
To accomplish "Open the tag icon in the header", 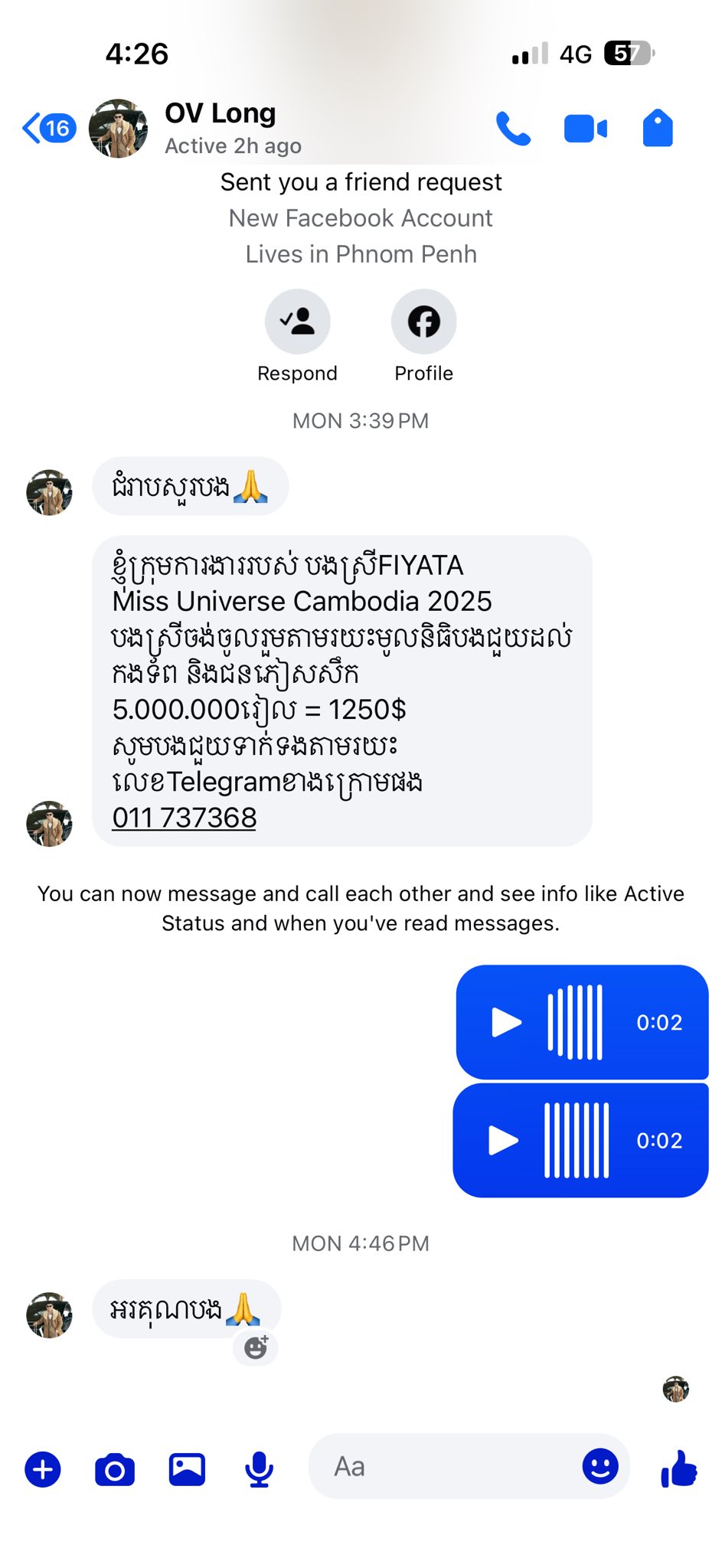I will tap(657, 129).
